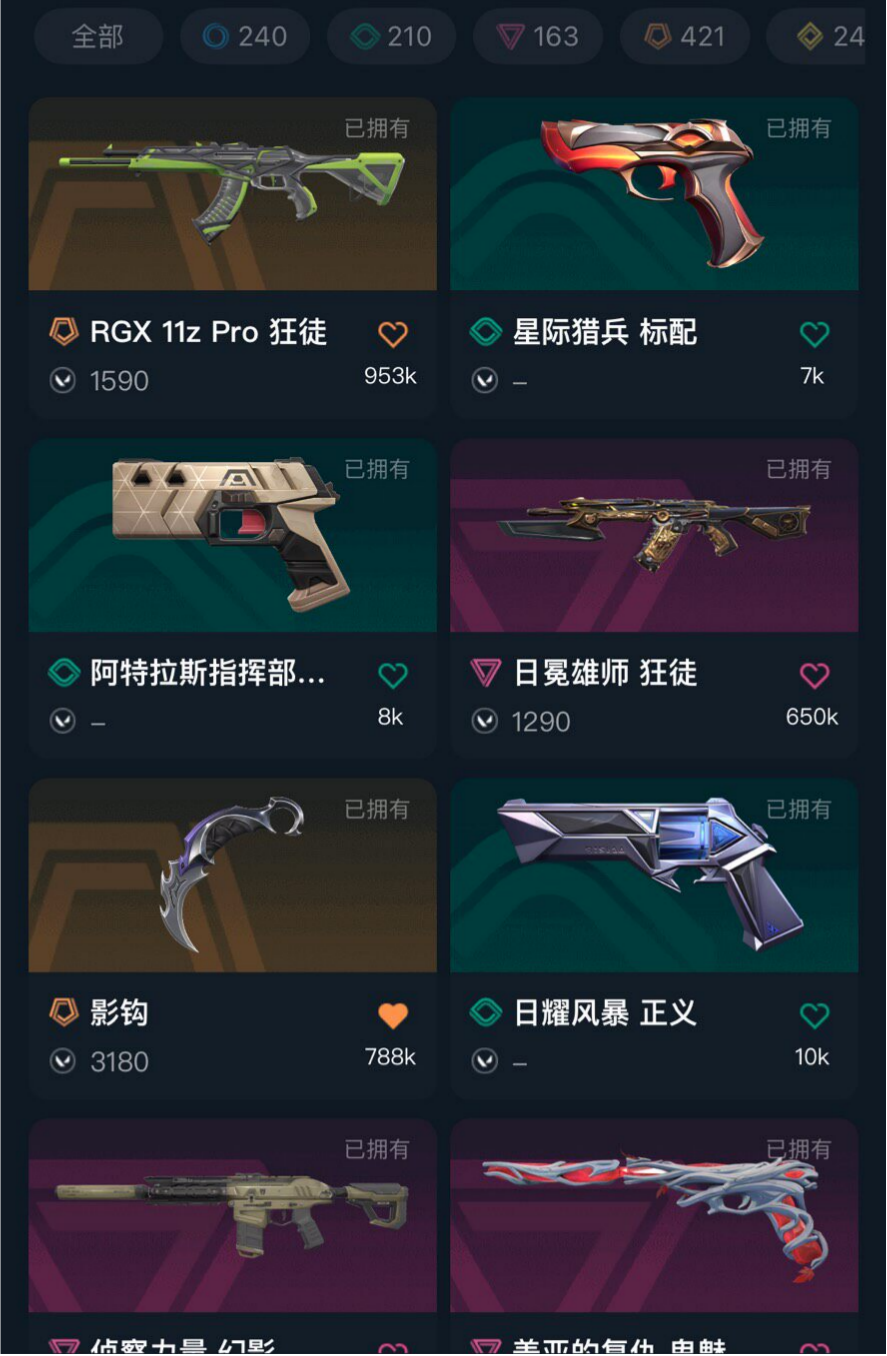The width and height of the screenshot is (887, 1356).
Task: Filter by the 240 tier chip
Action: point(244,37)
